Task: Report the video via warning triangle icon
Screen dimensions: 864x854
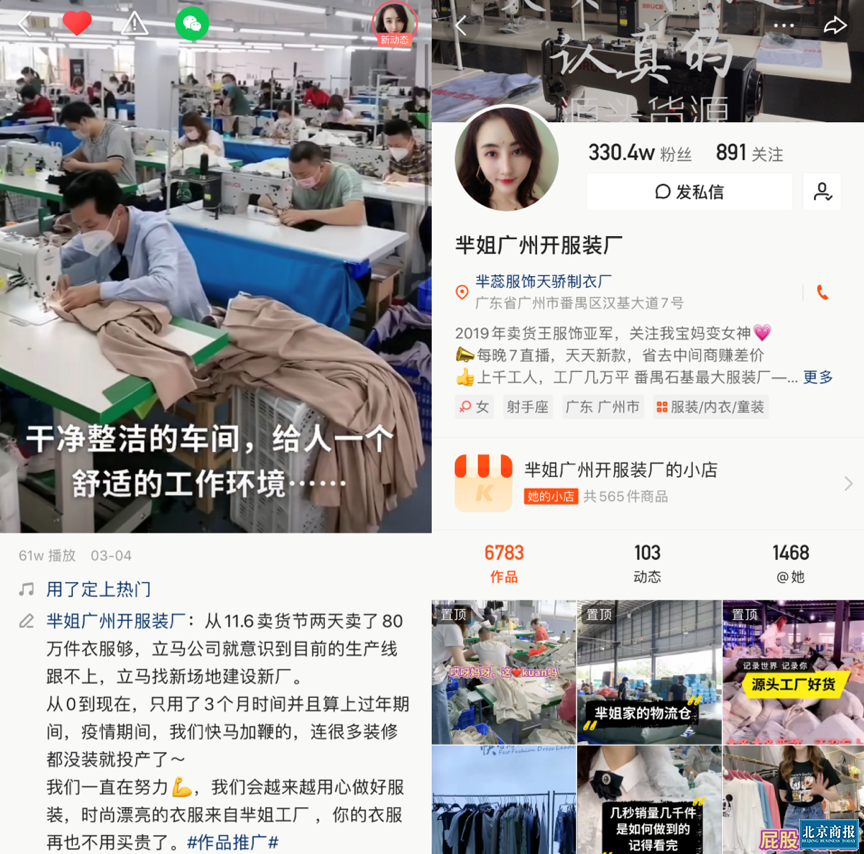Action: tap(134, 23)
